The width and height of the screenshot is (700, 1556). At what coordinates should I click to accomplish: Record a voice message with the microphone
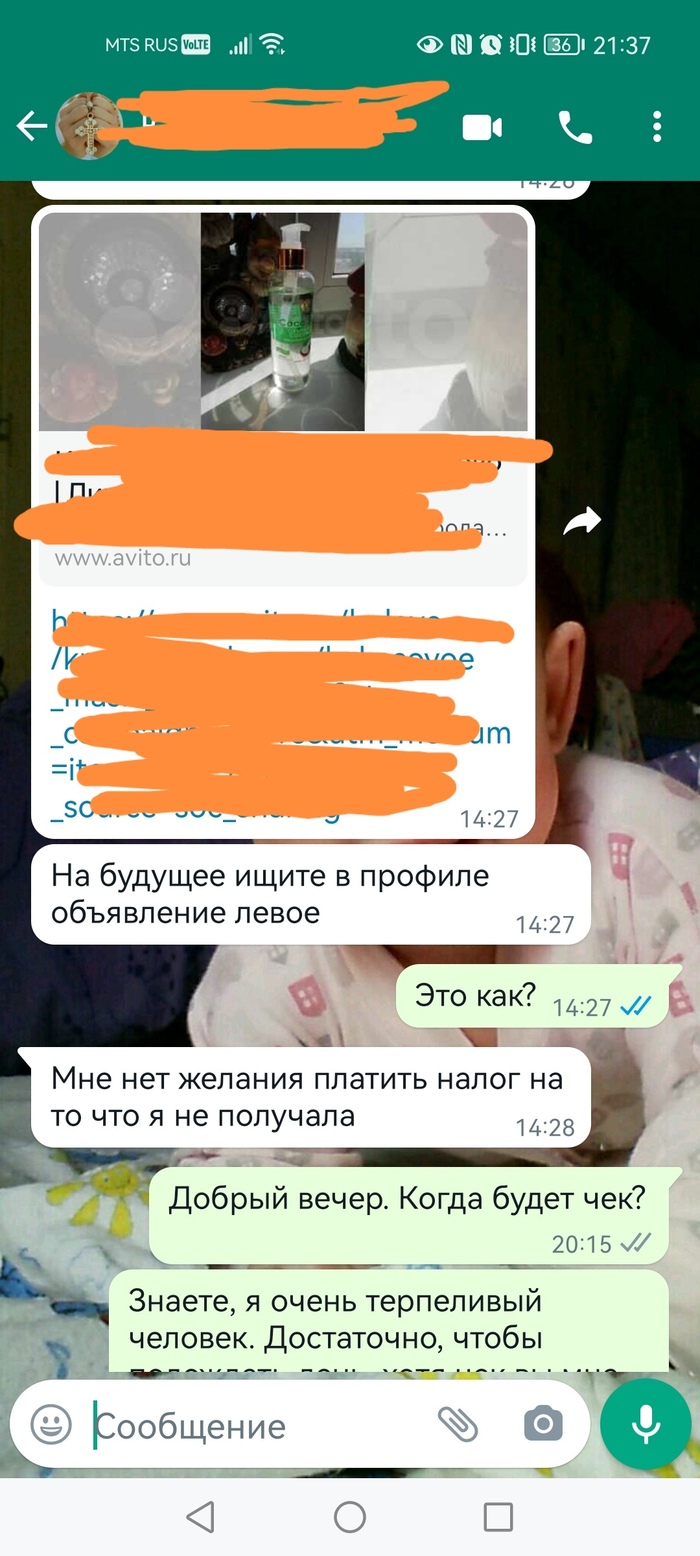coord(645,1424)
